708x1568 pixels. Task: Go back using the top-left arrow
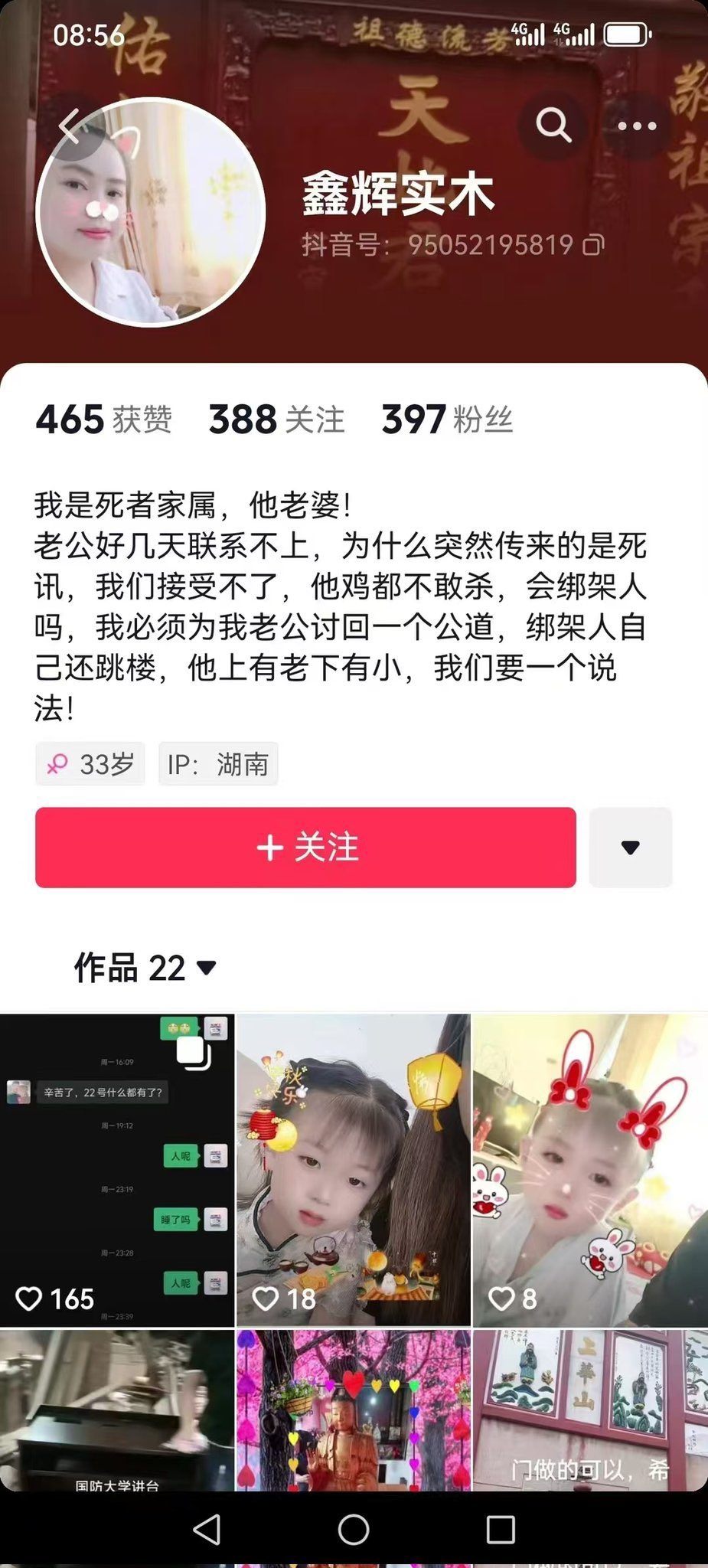click(x=70, y=126)
